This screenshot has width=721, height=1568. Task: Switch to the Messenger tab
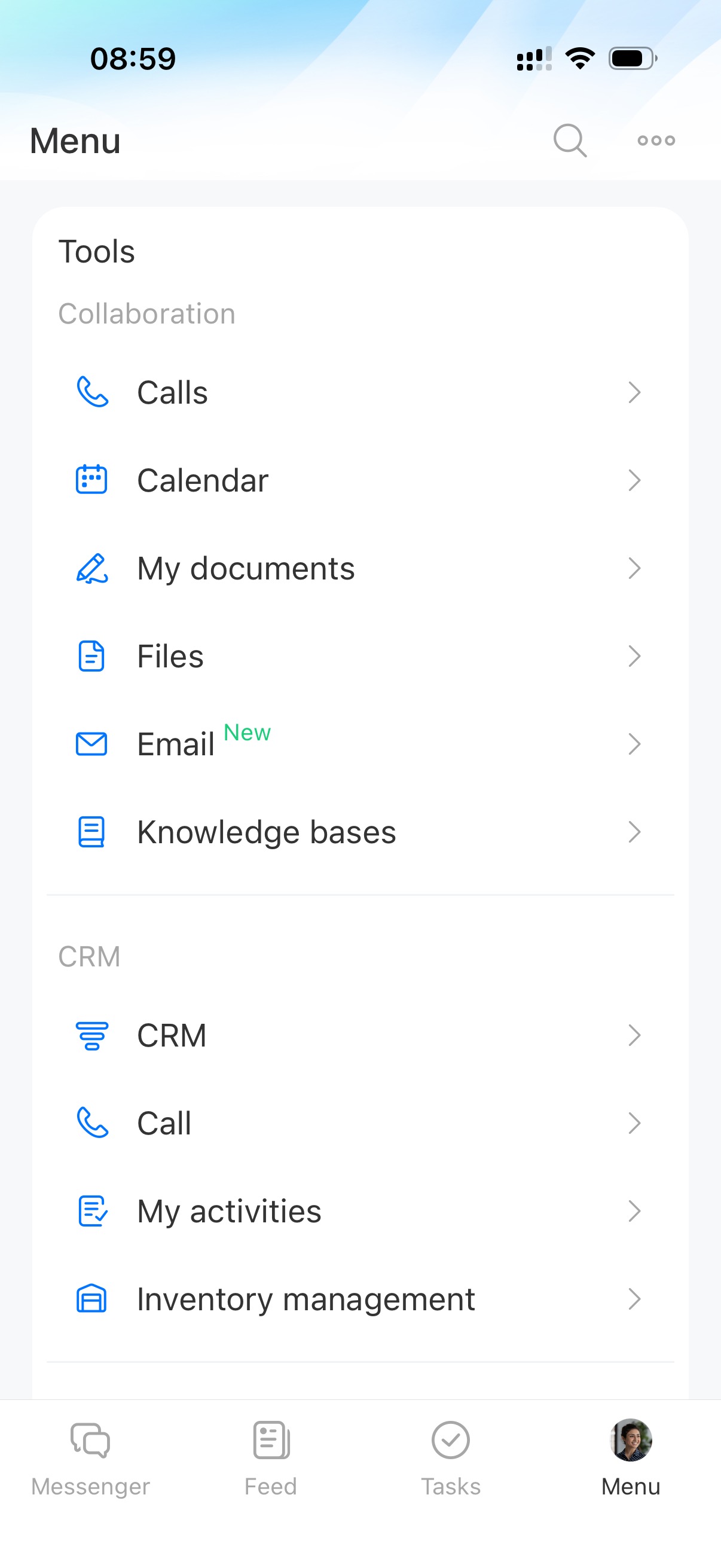tap(90, 1457)
